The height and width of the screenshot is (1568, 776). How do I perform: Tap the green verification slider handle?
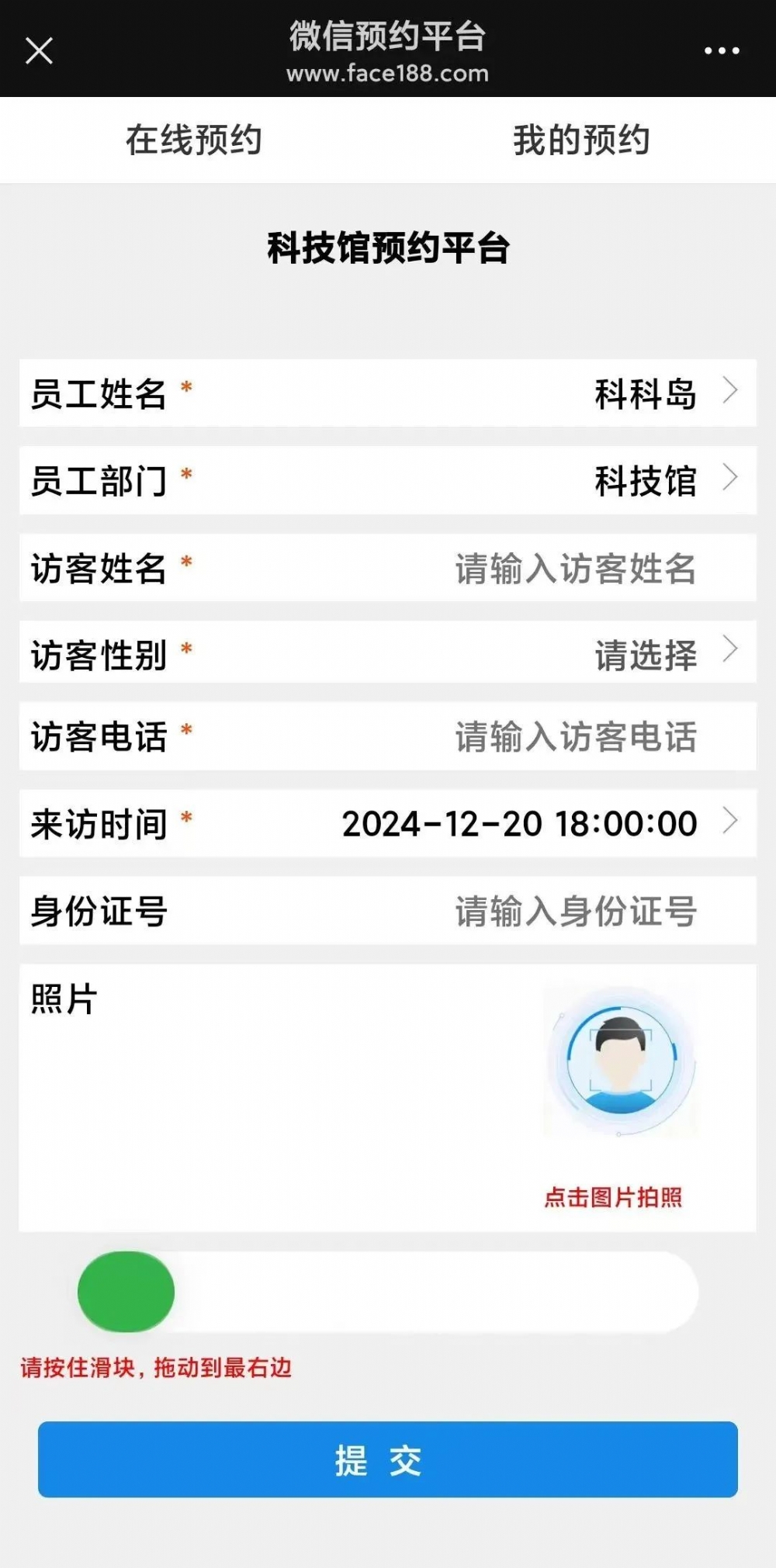pos(126,1292)
